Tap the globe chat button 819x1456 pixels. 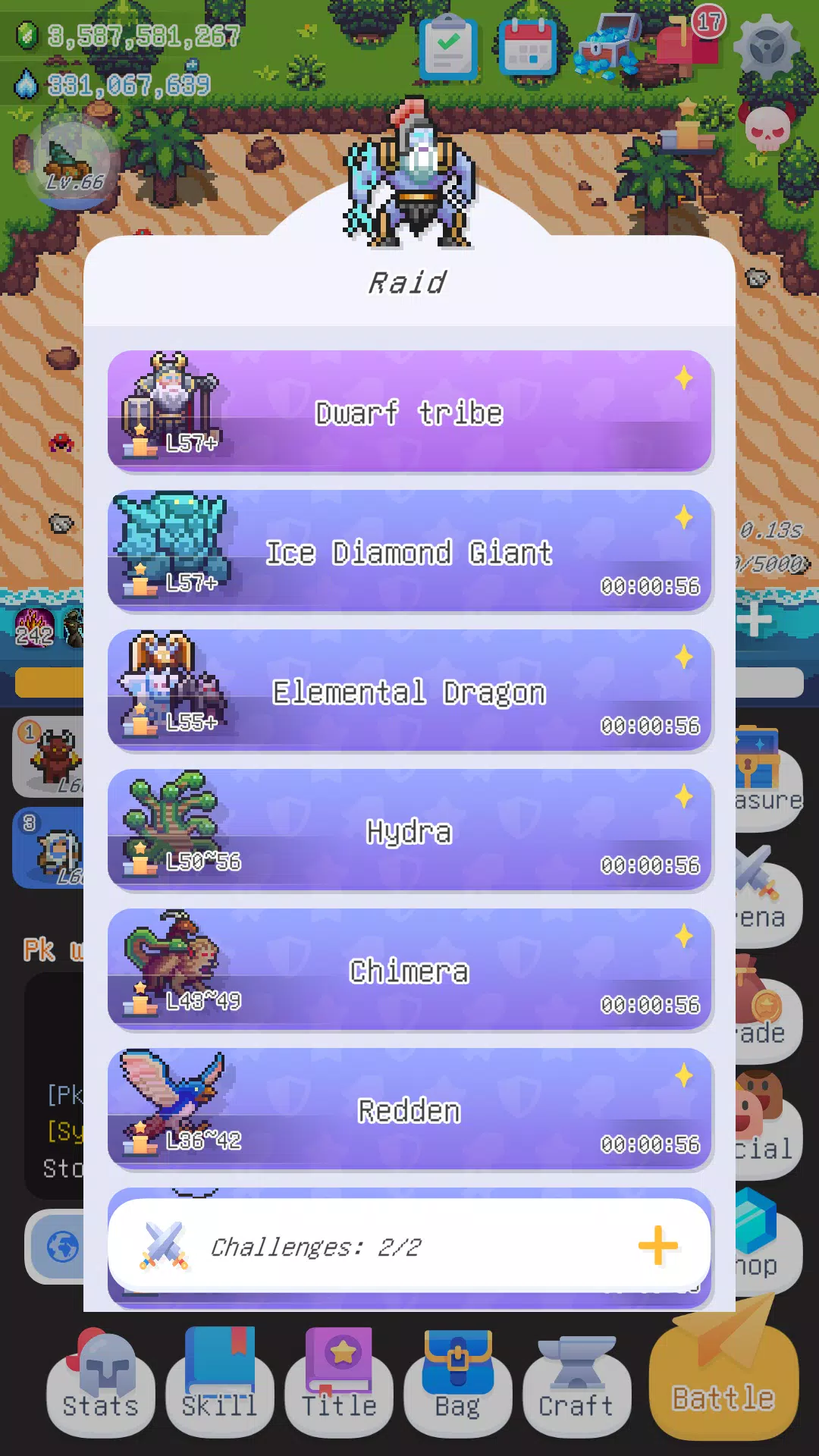coord(62,1246)
